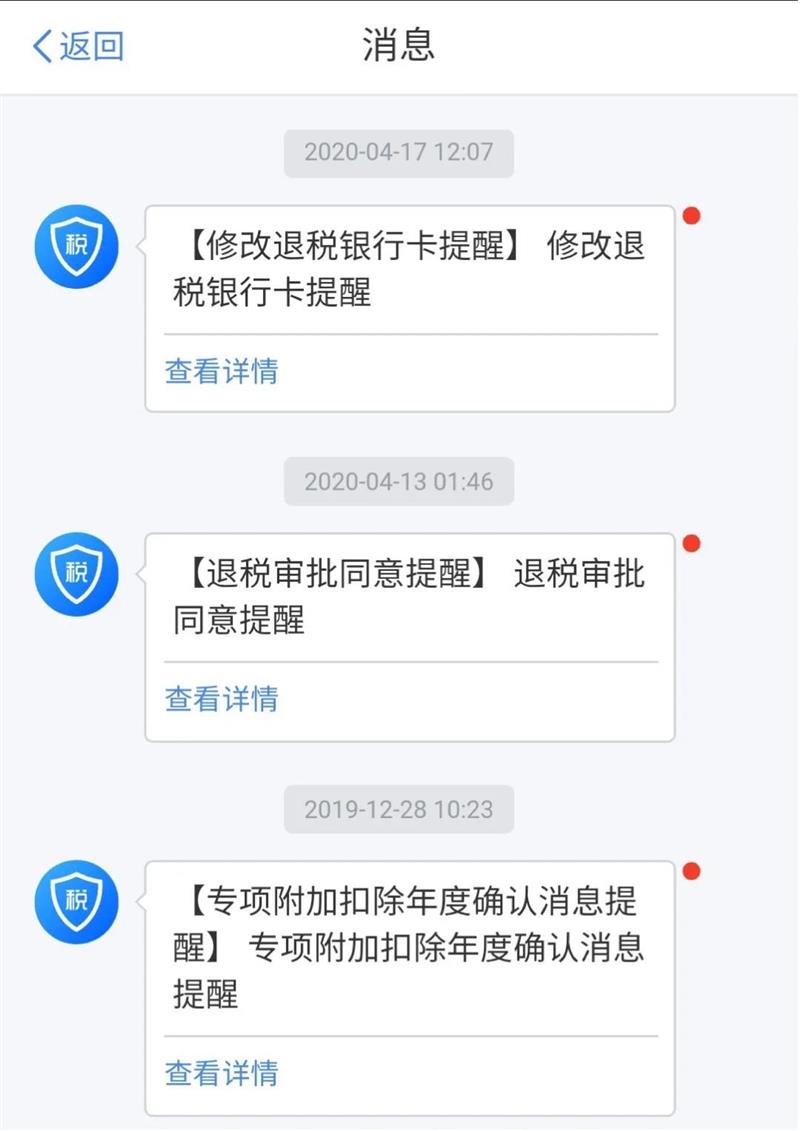This screenshot has width=800, height=1131.
Task: Click the red unread dot on the bank card message
Action: (x=692, y=213)
